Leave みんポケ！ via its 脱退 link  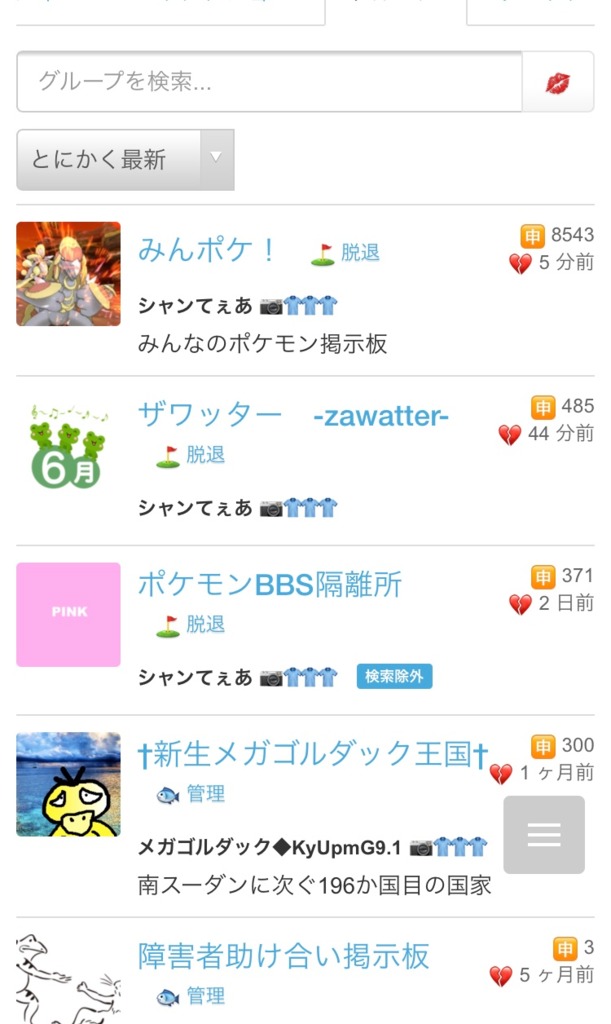click(359, 253)
